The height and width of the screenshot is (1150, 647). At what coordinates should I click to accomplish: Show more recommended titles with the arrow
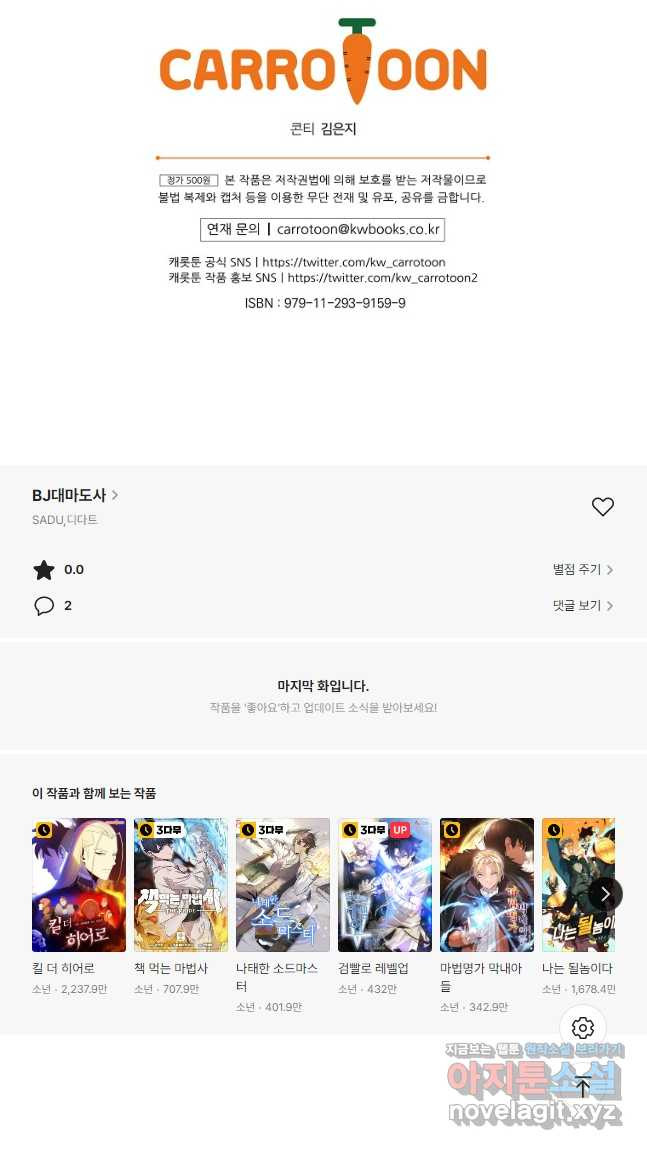[x=605, y=894]
